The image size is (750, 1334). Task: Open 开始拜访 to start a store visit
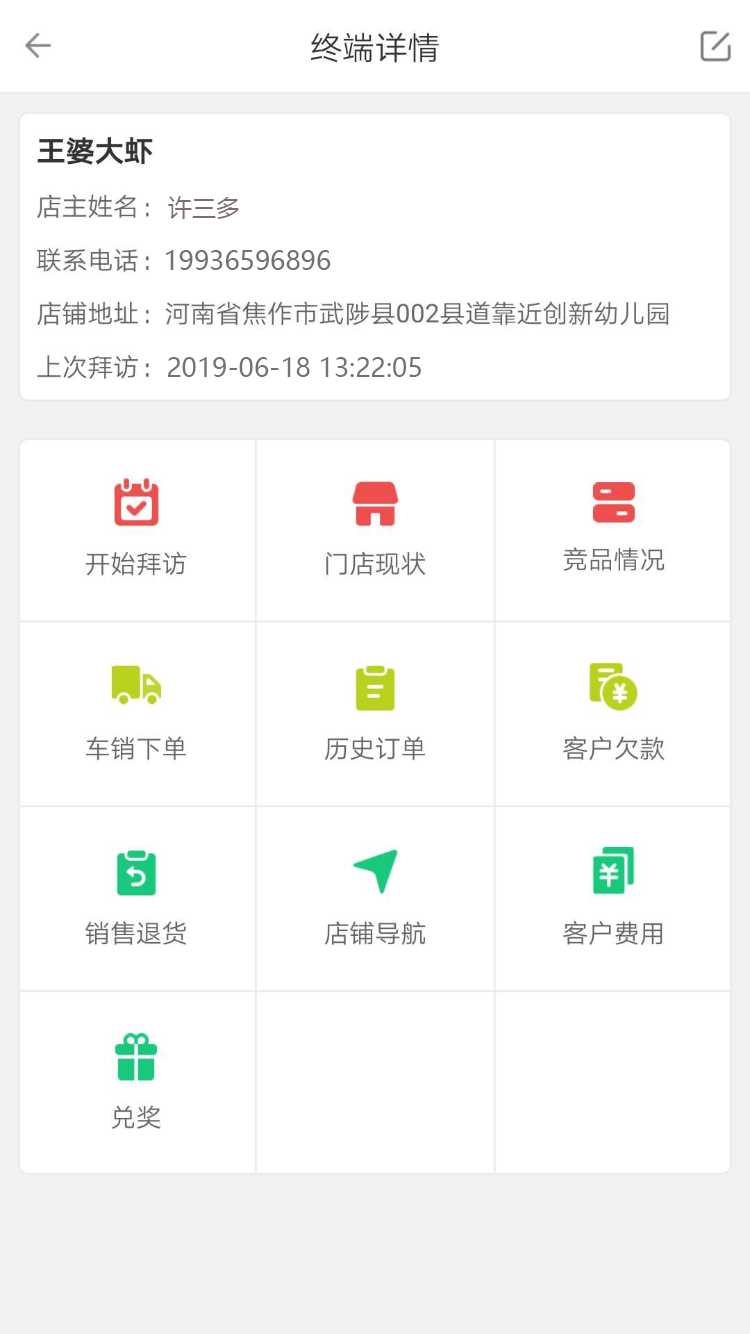coord(136,529)
